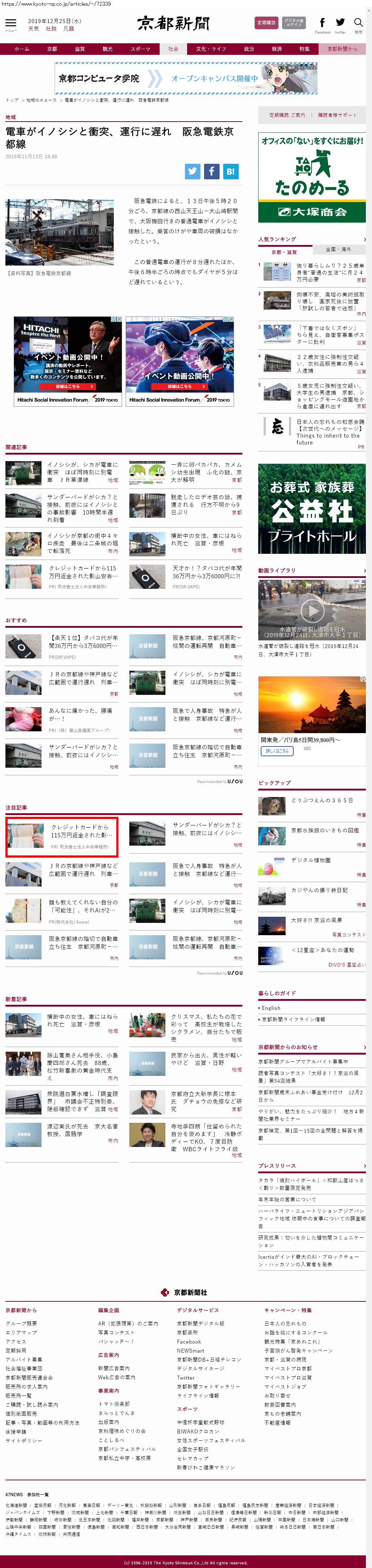
Task: Open the search icon in header
Action: (358, 23)
